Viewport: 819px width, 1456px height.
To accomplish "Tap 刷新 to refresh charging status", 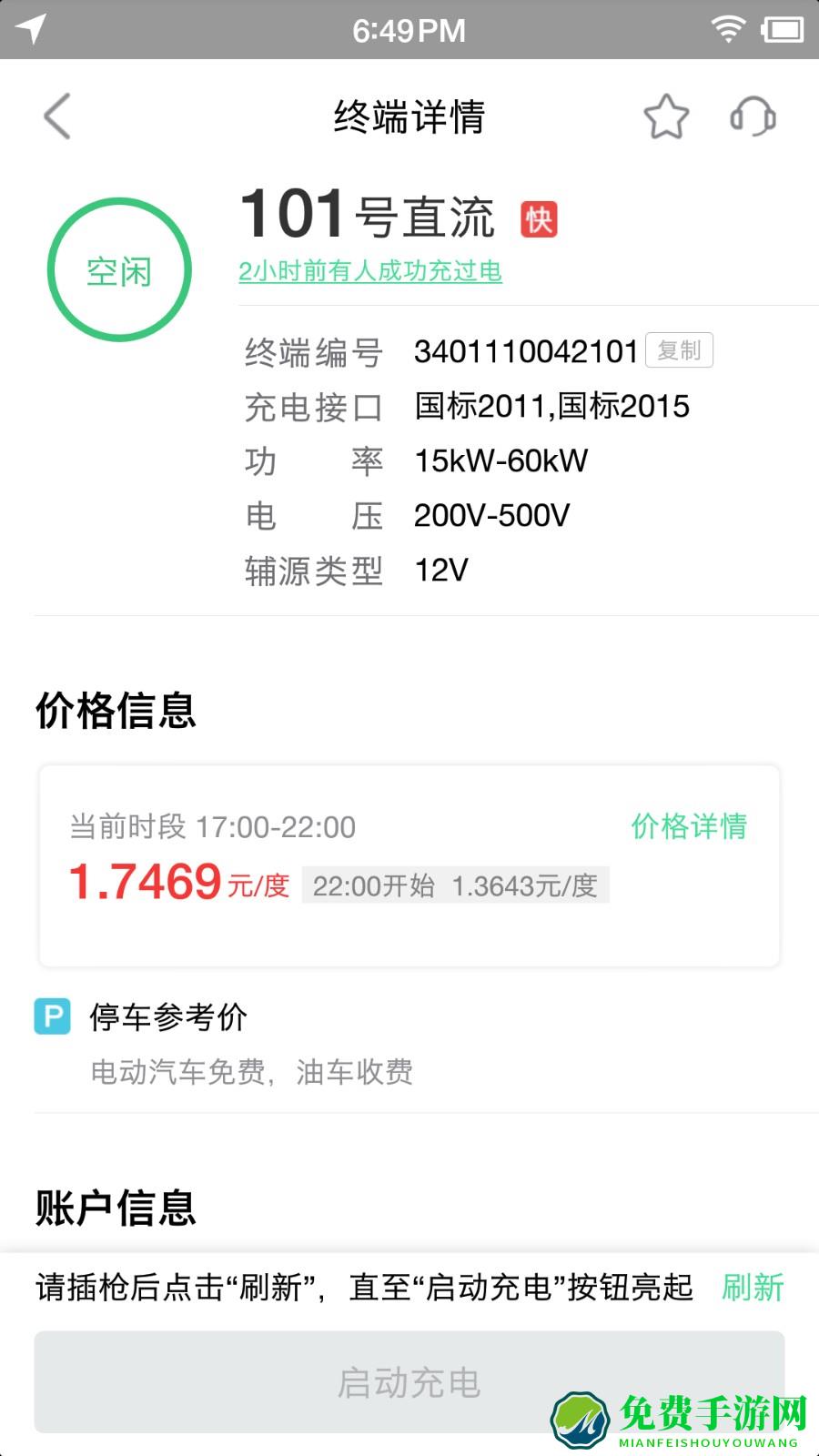I will click(753, 1289).
